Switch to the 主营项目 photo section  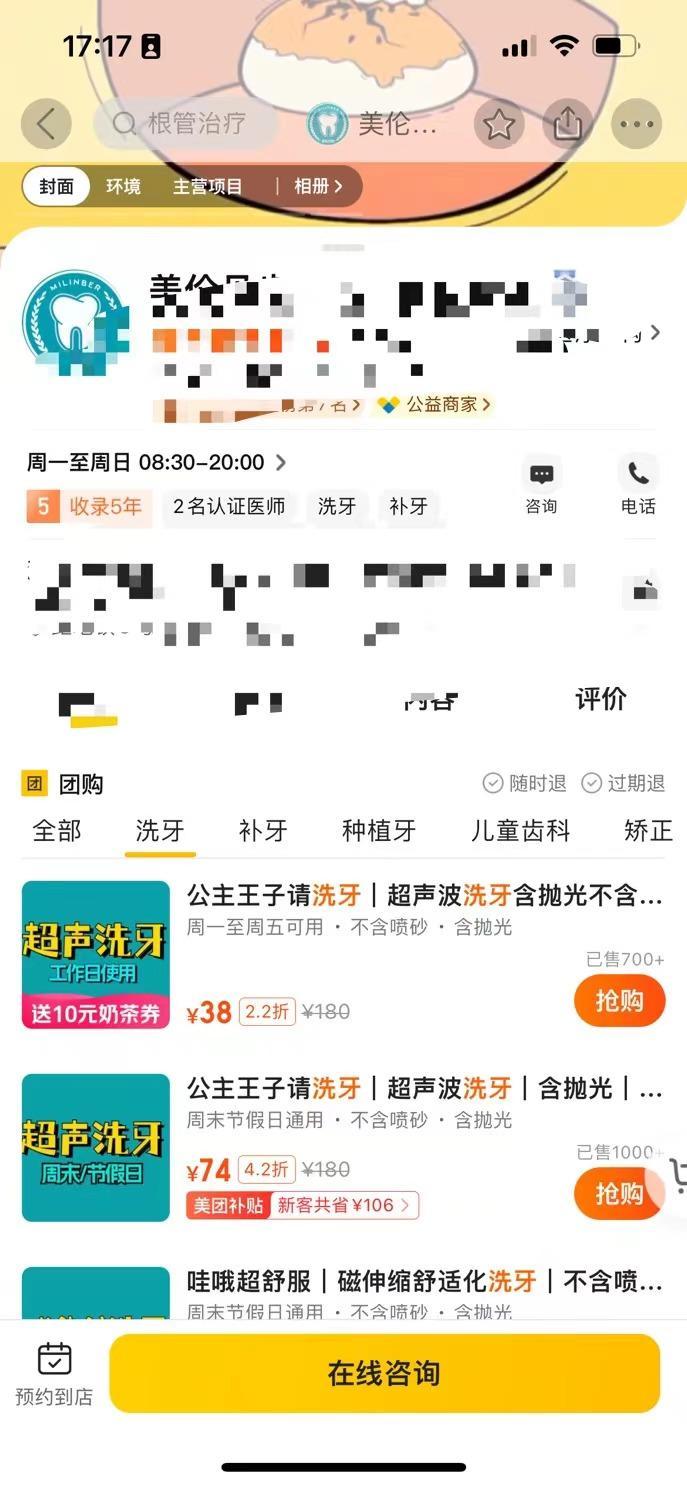pyautogui.click(x=207, y=186)
